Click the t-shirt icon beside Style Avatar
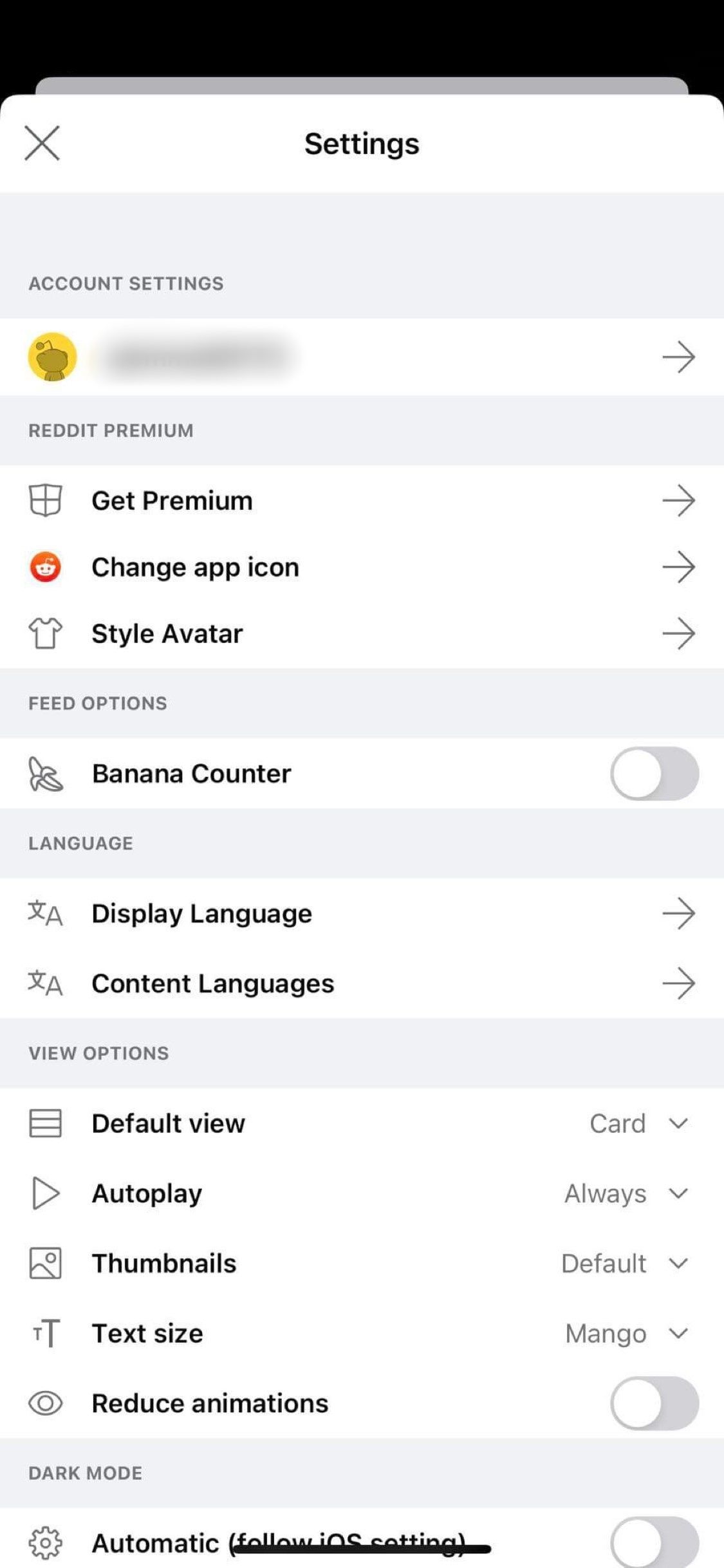Viewport: 724px width, 1568px height. point(44,633)
